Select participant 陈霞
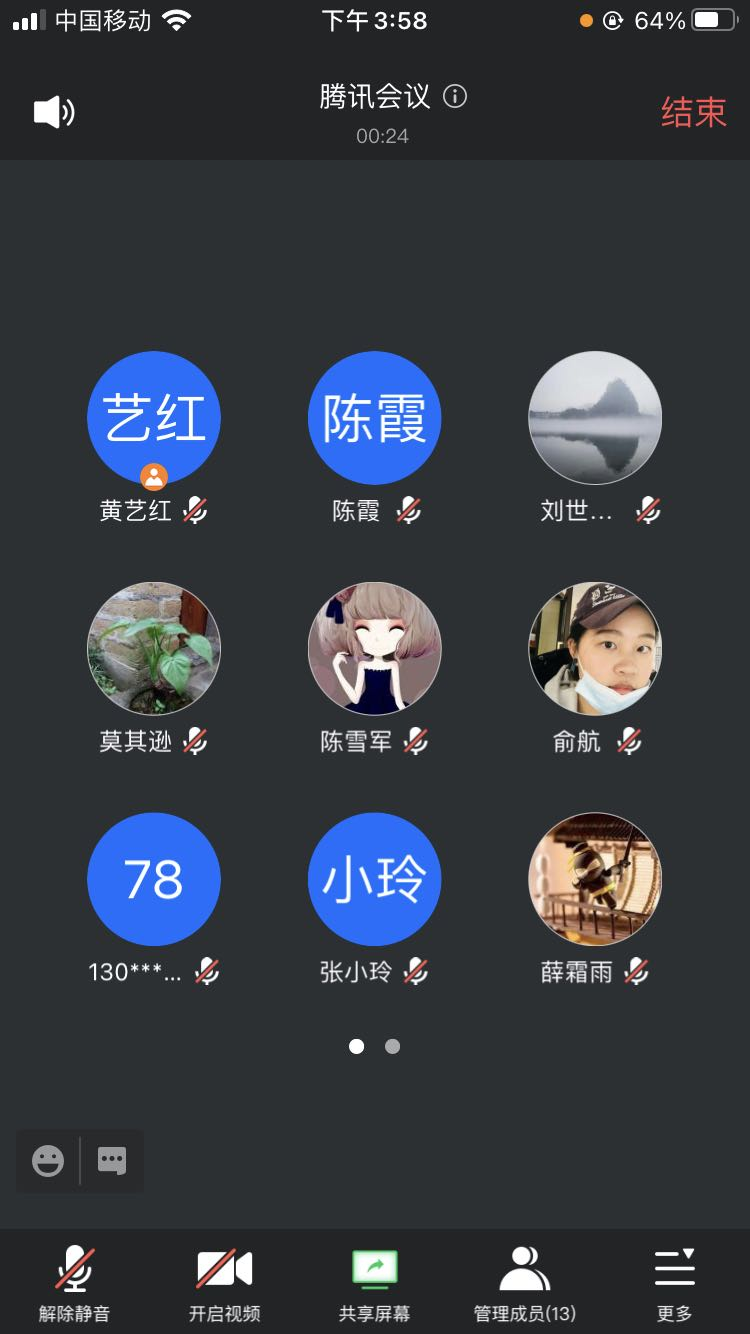Viewport: 750px width, 1334px height. [x=375, y=418]
